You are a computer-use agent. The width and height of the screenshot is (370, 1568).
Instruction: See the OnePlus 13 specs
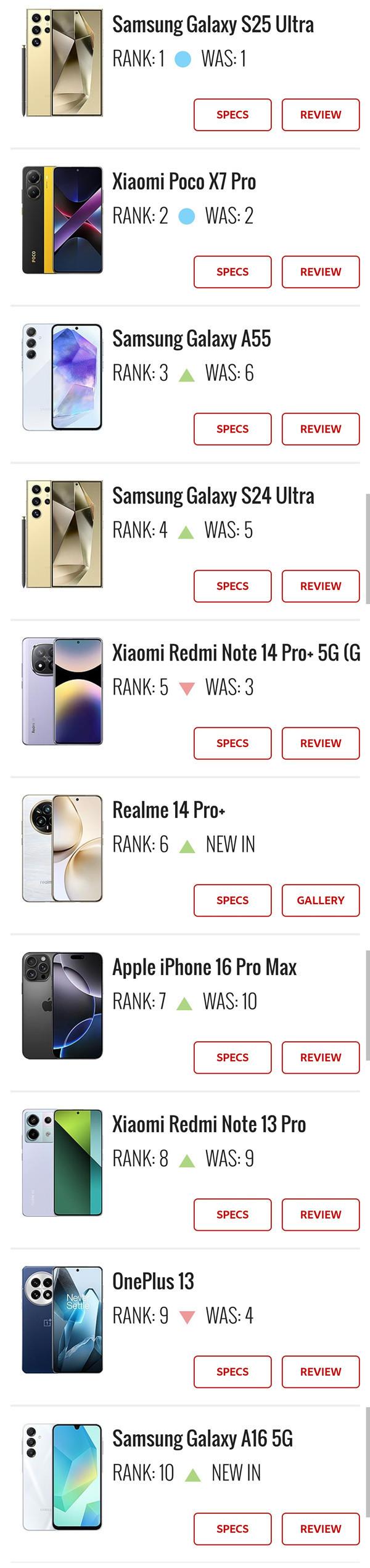pos(232,1372)
